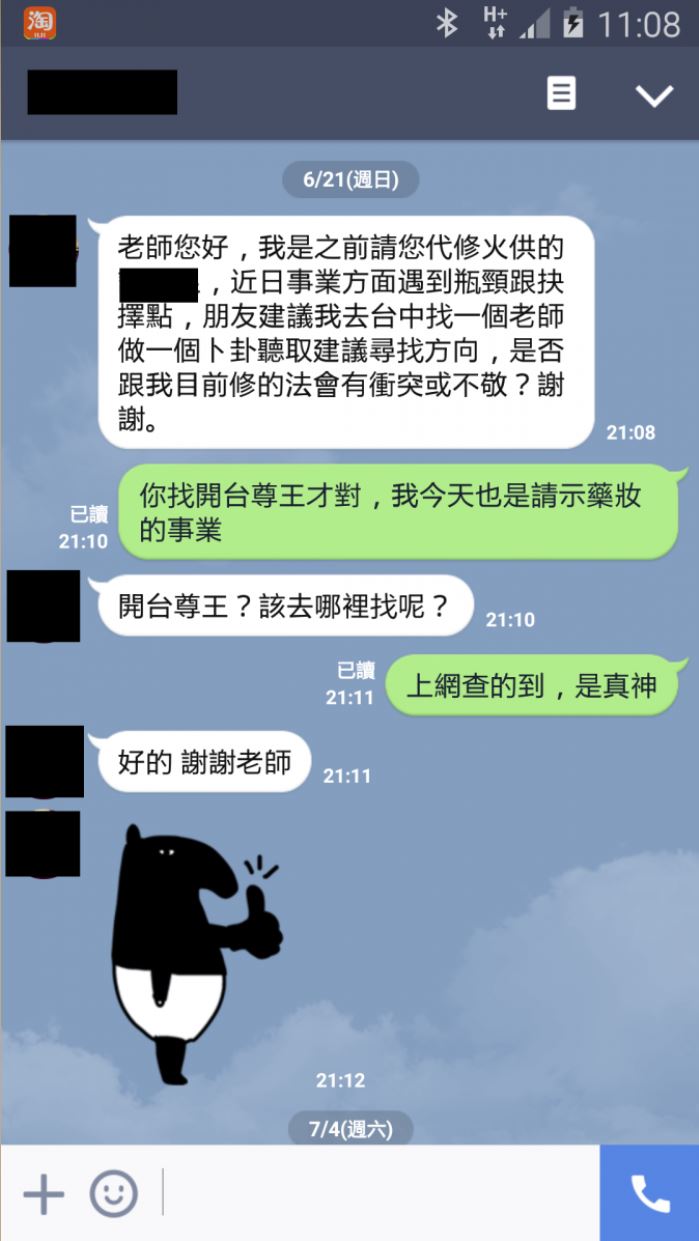This screenshot has height=1241, width=699.
Task: Open the plus attachment menu
Action: (43, 1194)
